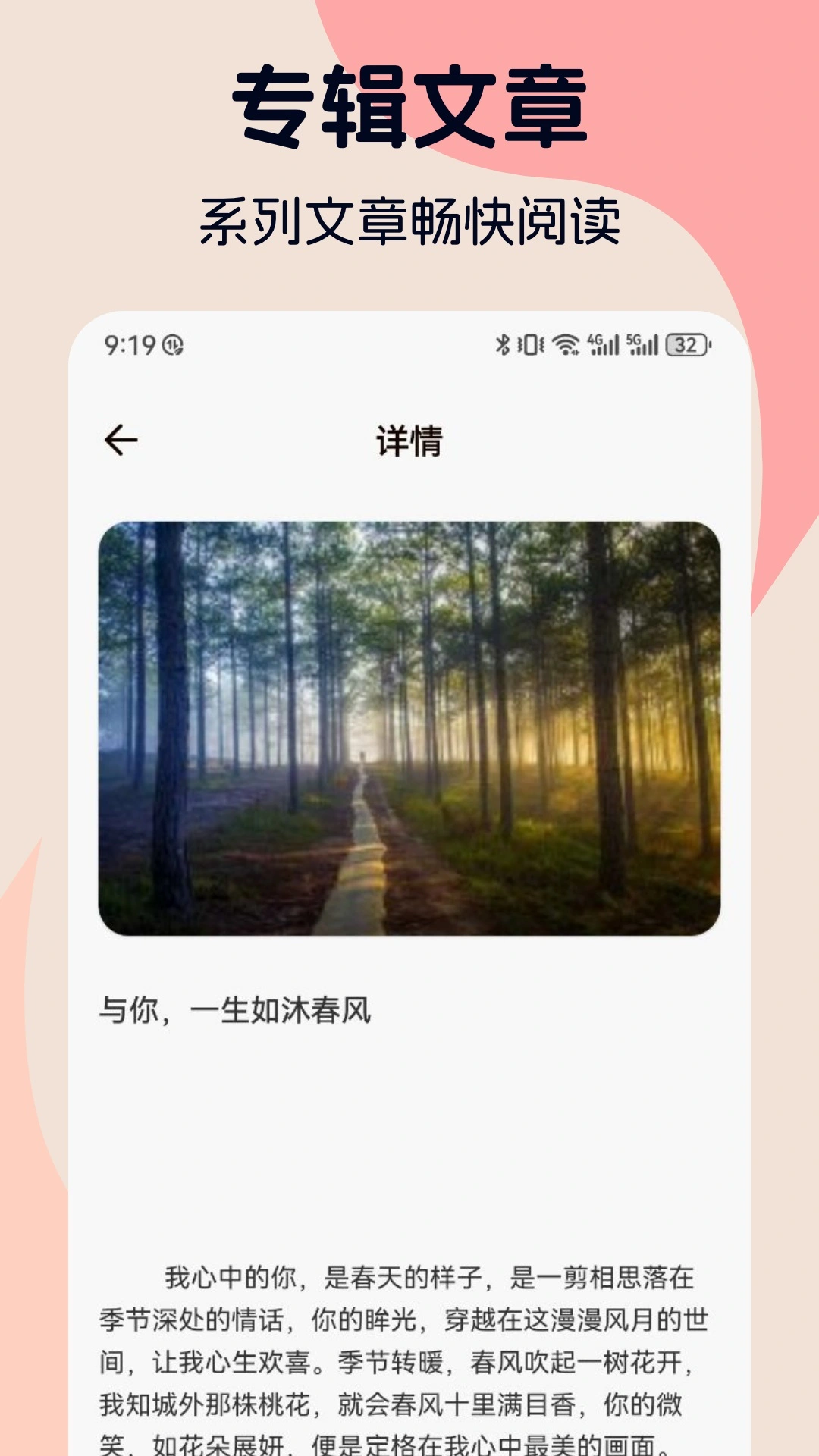The height and width of the screenshot is (1456, 819).
Task: Tap the vibrate mode icon
Action: (529, 345)
